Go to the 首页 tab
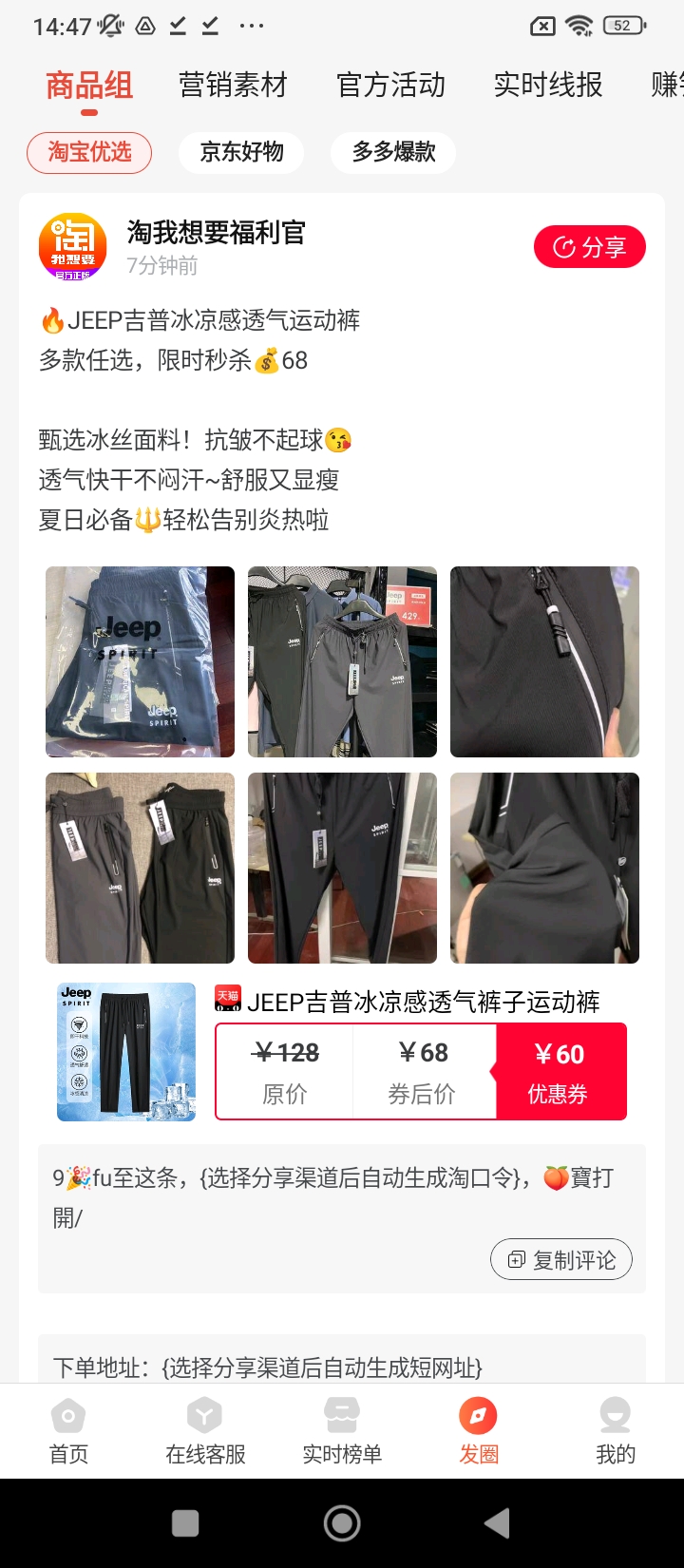Viewport: 684px width, 1568px height. (68, 1431)
